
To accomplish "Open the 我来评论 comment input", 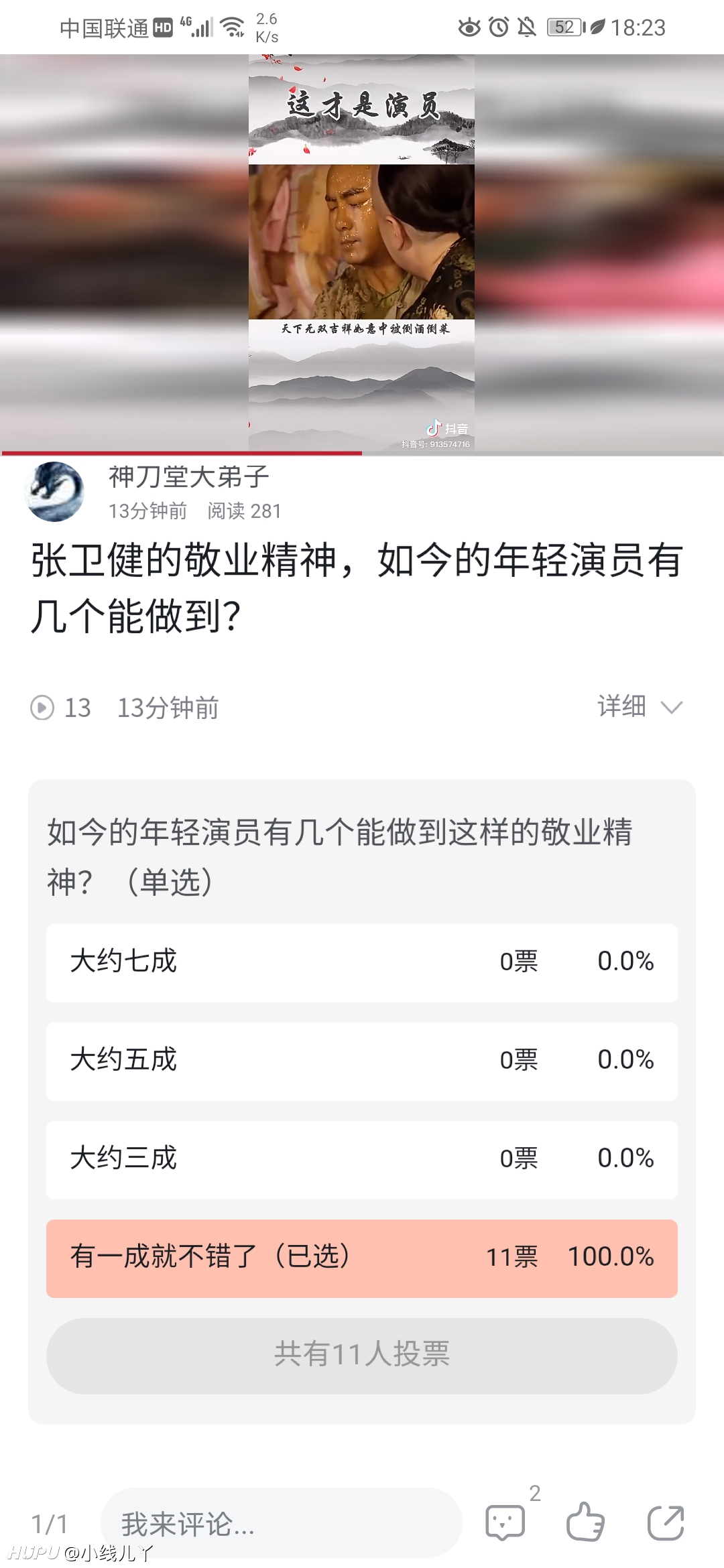I will 282,1522.
